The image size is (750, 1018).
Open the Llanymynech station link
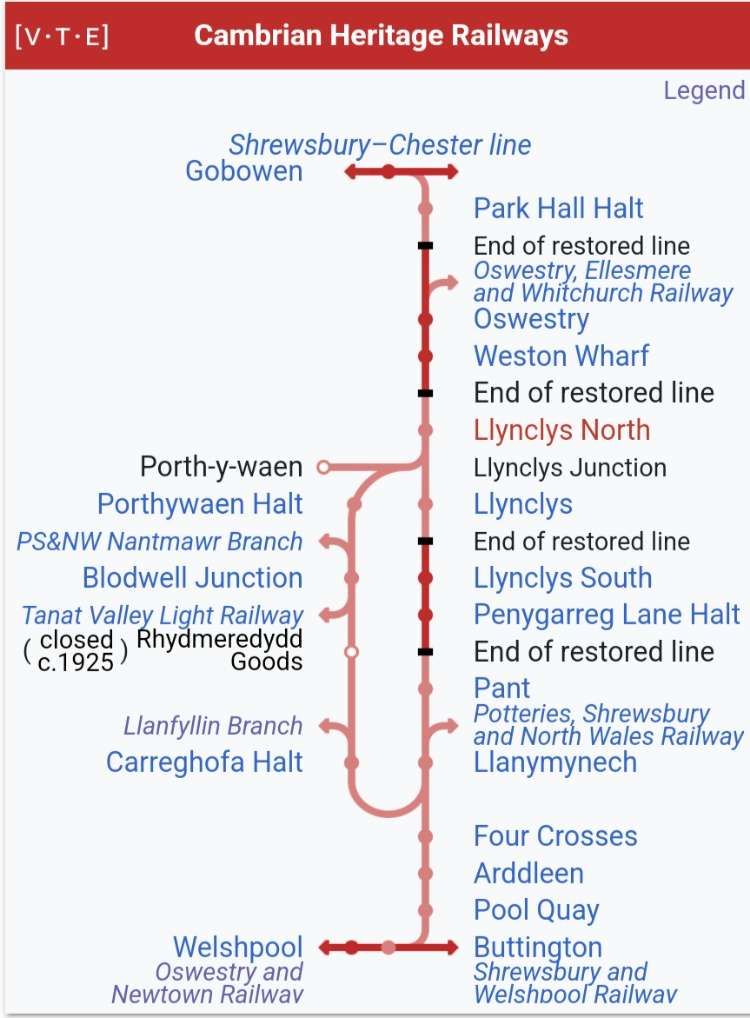pos(555,762)
